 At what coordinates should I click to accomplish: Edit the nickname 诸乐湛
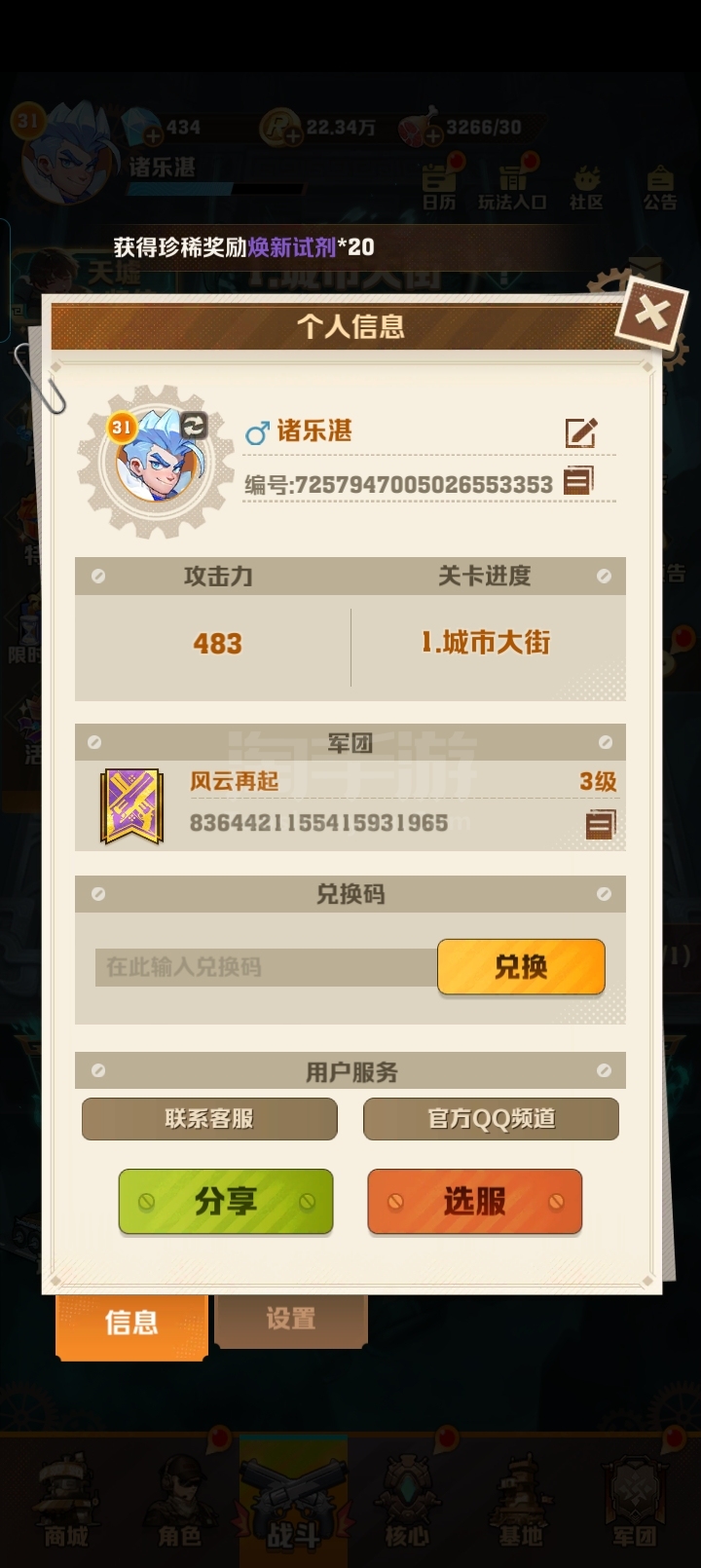tap(581, 432)
